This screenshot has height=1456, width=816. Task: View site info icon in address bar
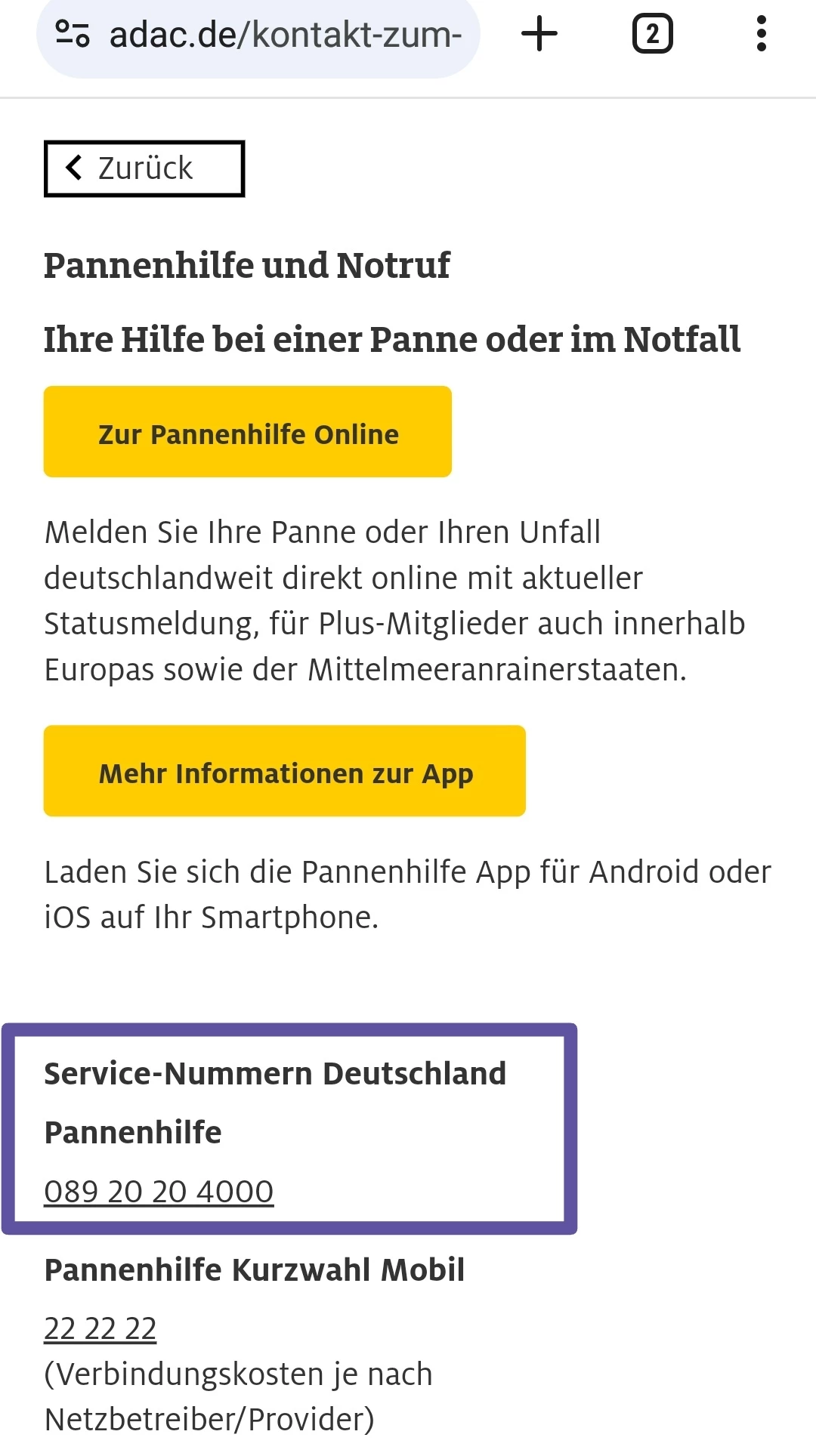[73, 33]
